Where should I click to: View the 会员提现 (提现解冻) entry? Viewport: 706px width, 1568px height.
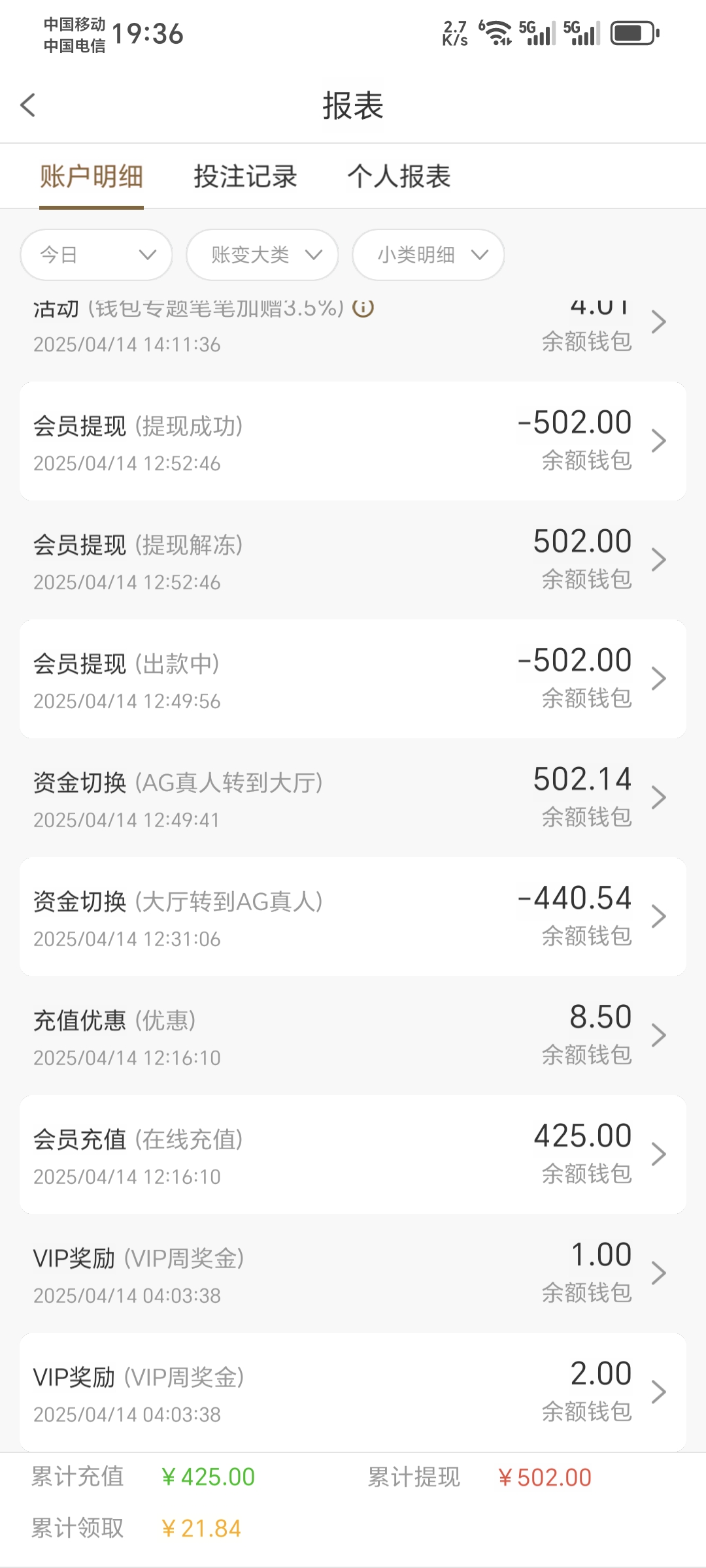click(x=353, y=561)
